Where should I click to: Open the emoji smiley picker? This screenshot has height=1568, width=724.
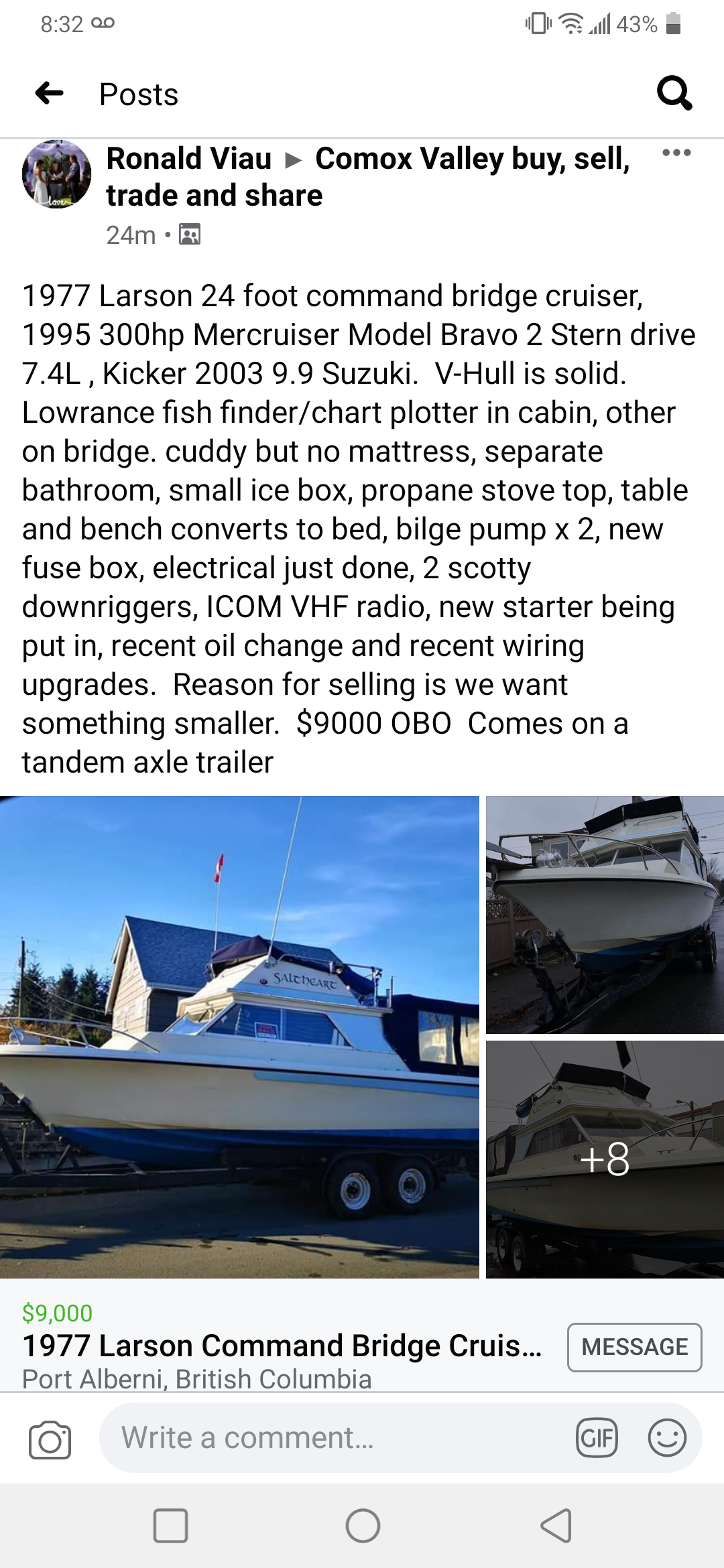pos(667,1437)
